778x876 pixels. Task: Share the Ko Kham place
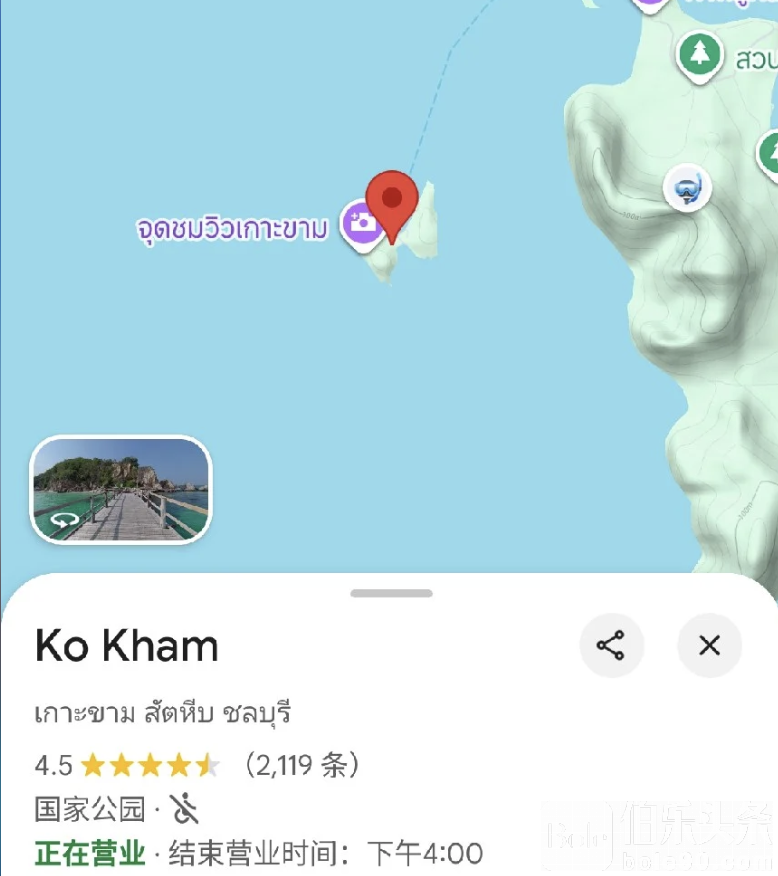(611, 646)
